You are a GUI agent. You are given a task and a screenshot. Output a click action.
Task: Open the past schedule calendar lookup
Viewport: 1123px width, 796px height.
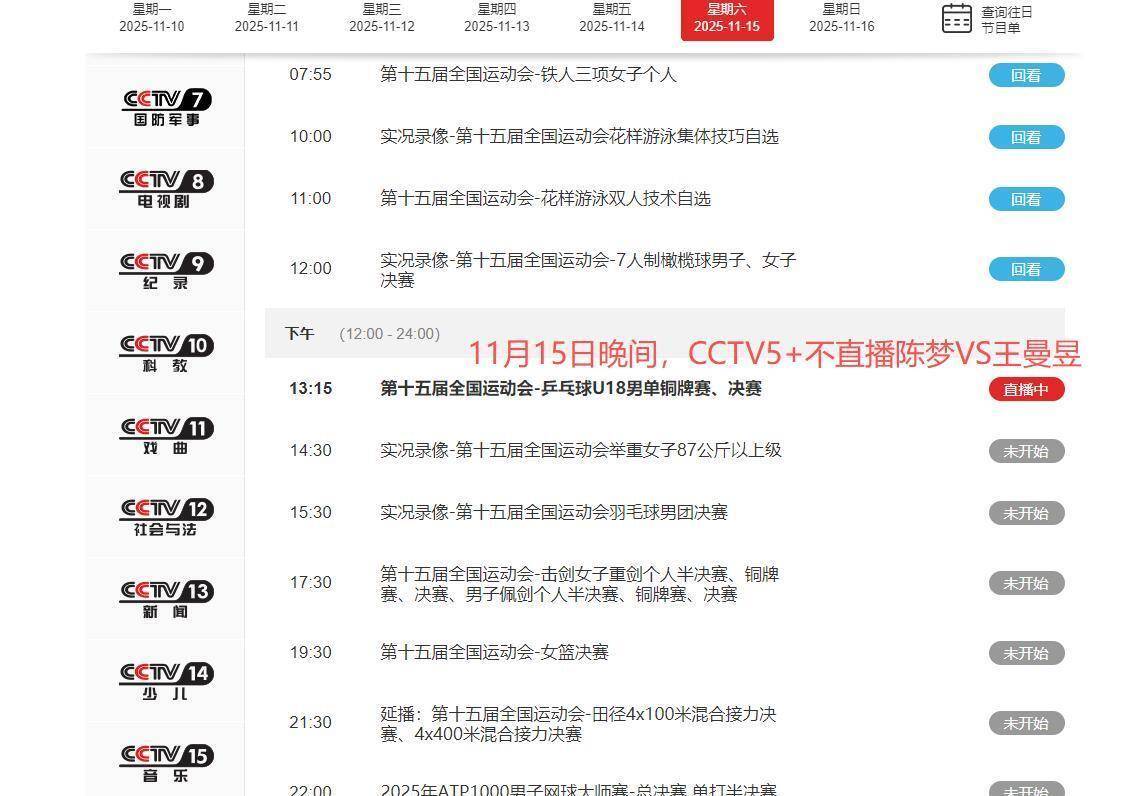point(986,19)
